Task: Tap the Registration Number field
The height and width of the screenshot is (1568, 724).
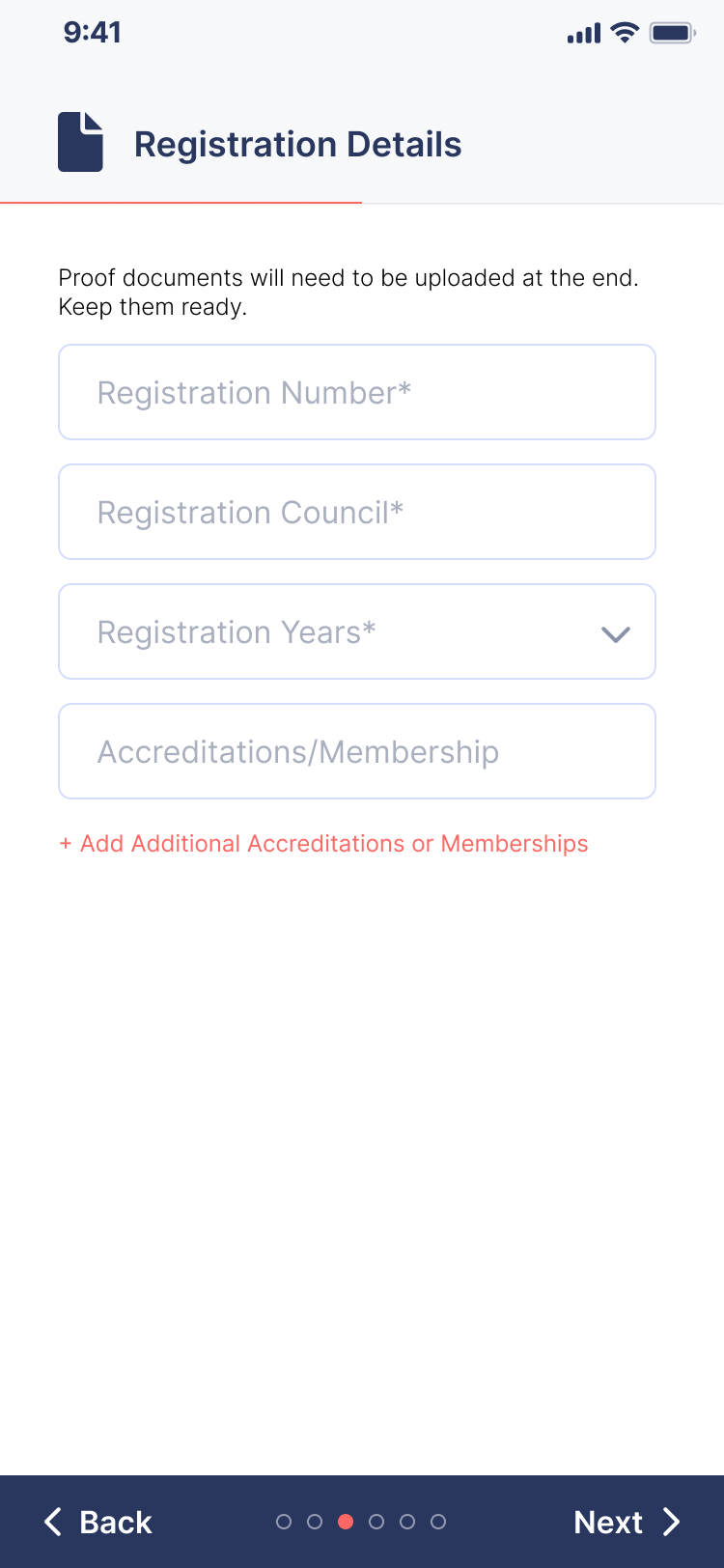Action: click(357, 392)
